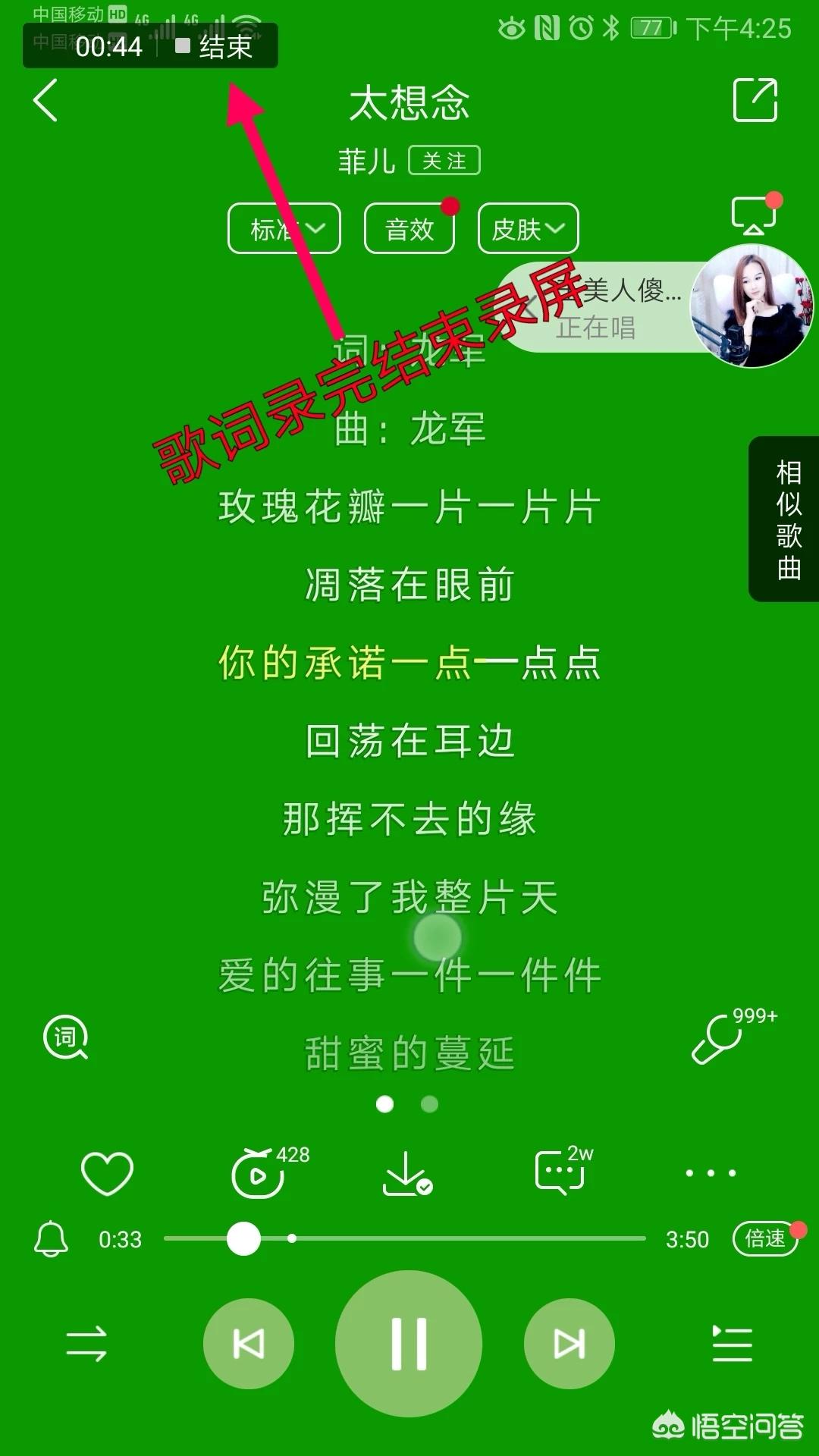Open the 倍速 playback speed button

click(x=765, y=1239)
